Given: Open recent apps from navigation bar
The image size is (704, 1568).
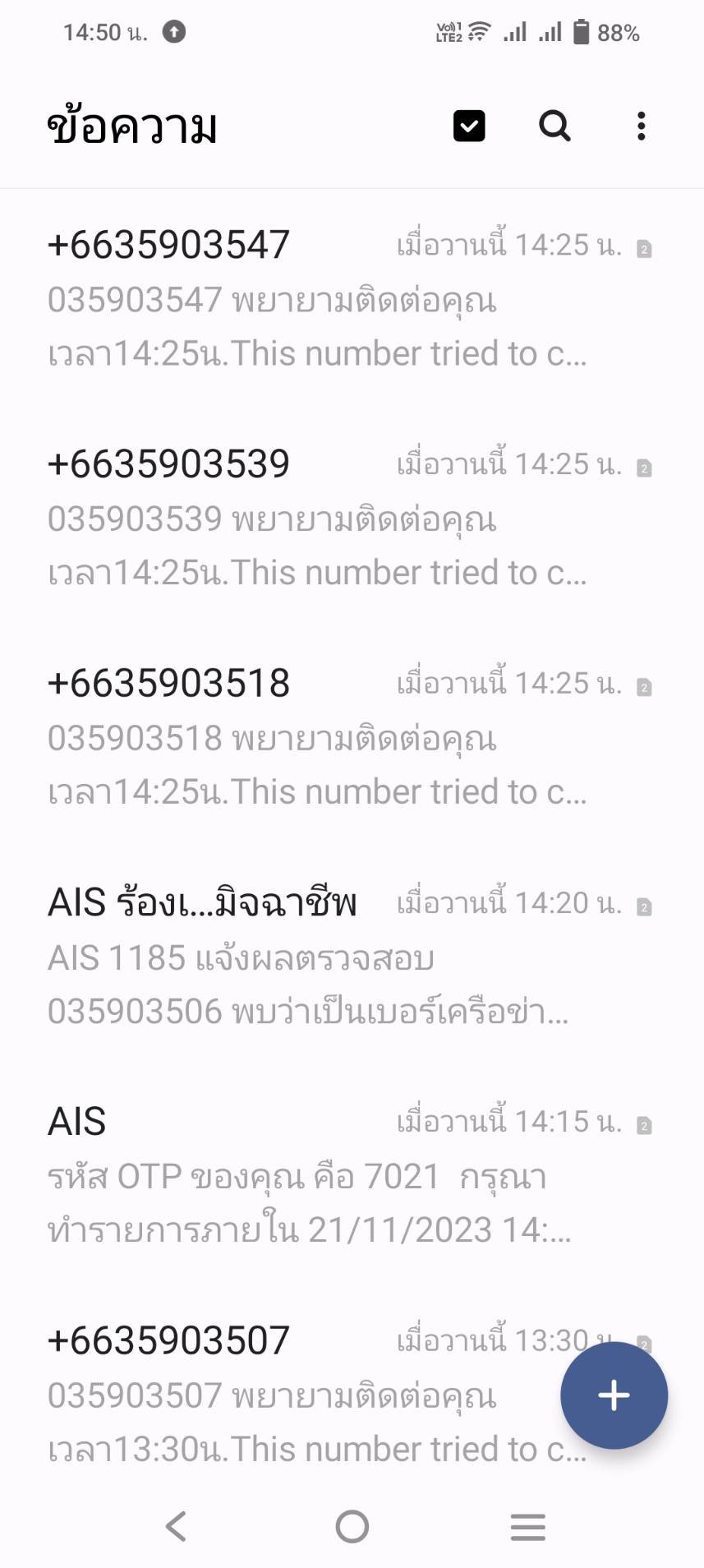Looking at the screenshot, I should (x=527, y=1527).
